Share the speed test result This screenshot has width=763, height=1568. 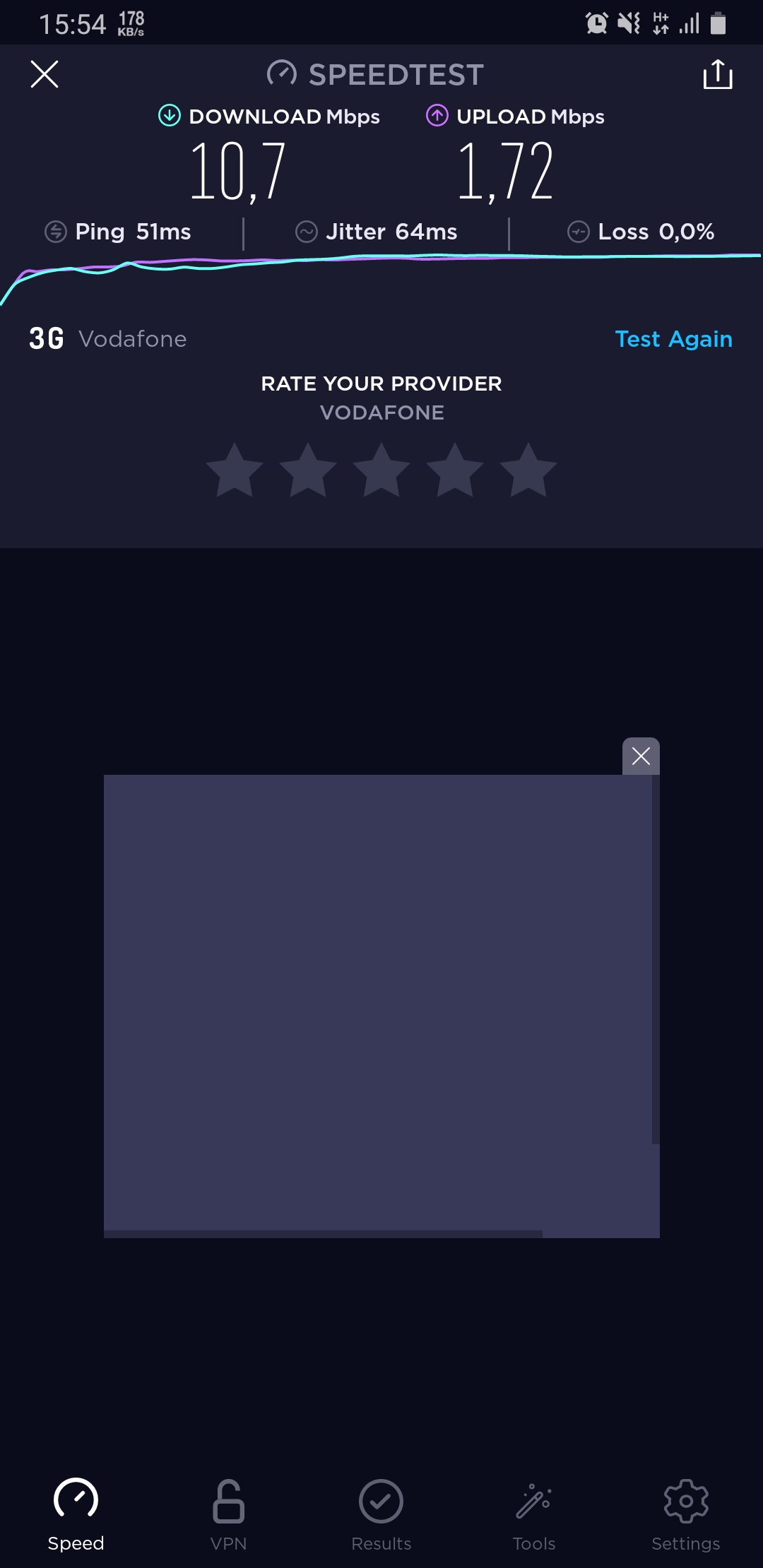[x=718, y=74]
